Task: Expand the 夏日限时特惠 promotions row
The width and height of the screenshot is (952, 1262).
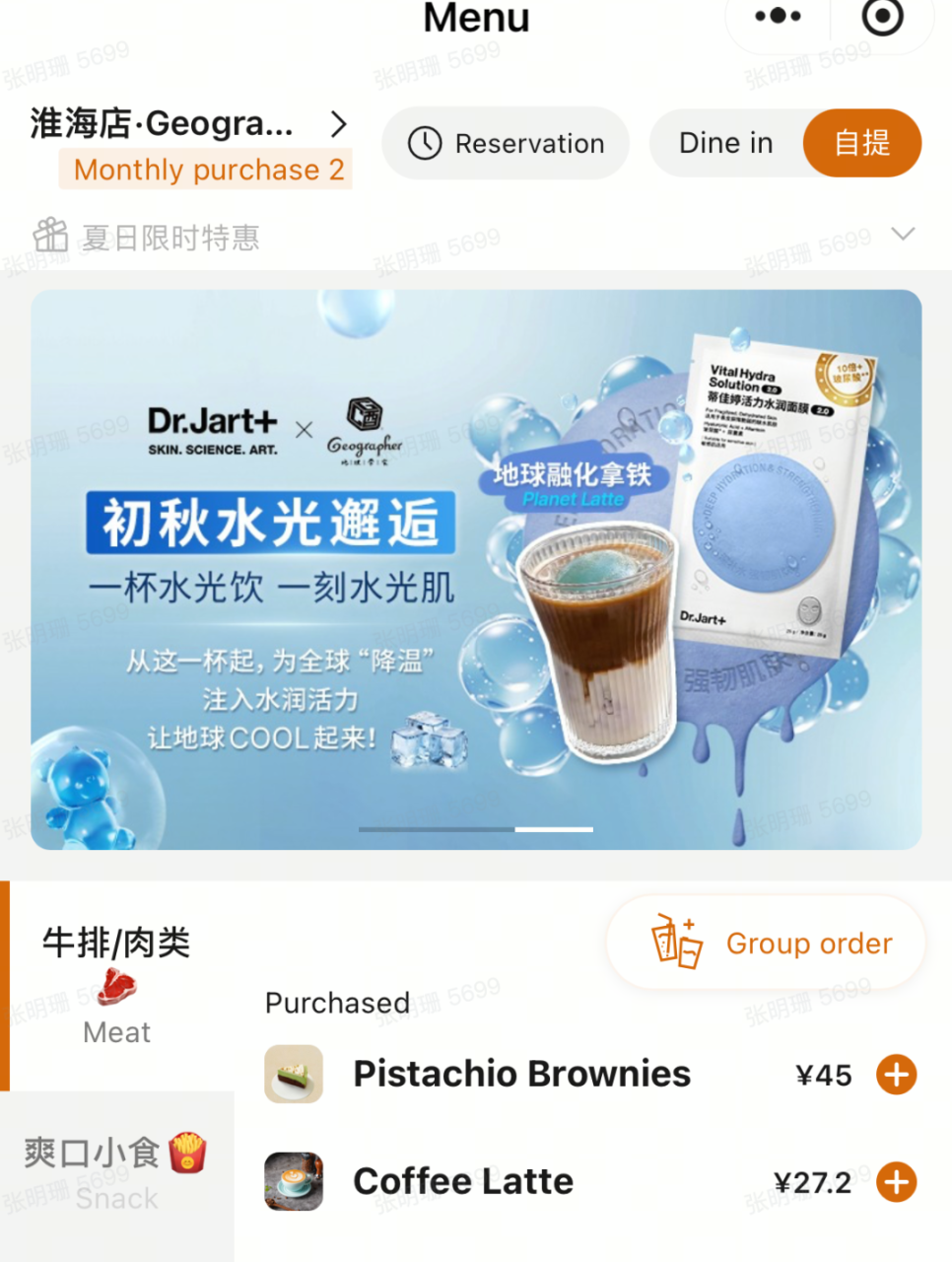Action: pyautogui.click(x=902, y=235)
